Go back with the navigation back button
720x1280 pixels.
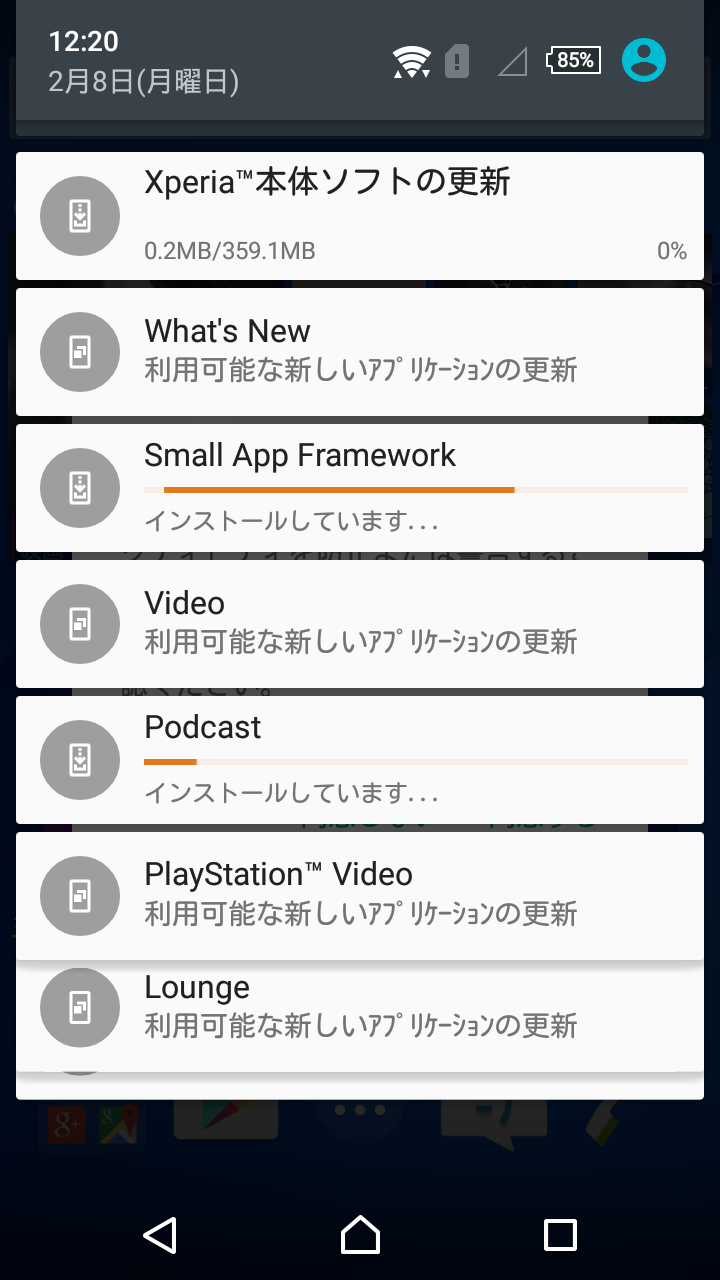160,1235
